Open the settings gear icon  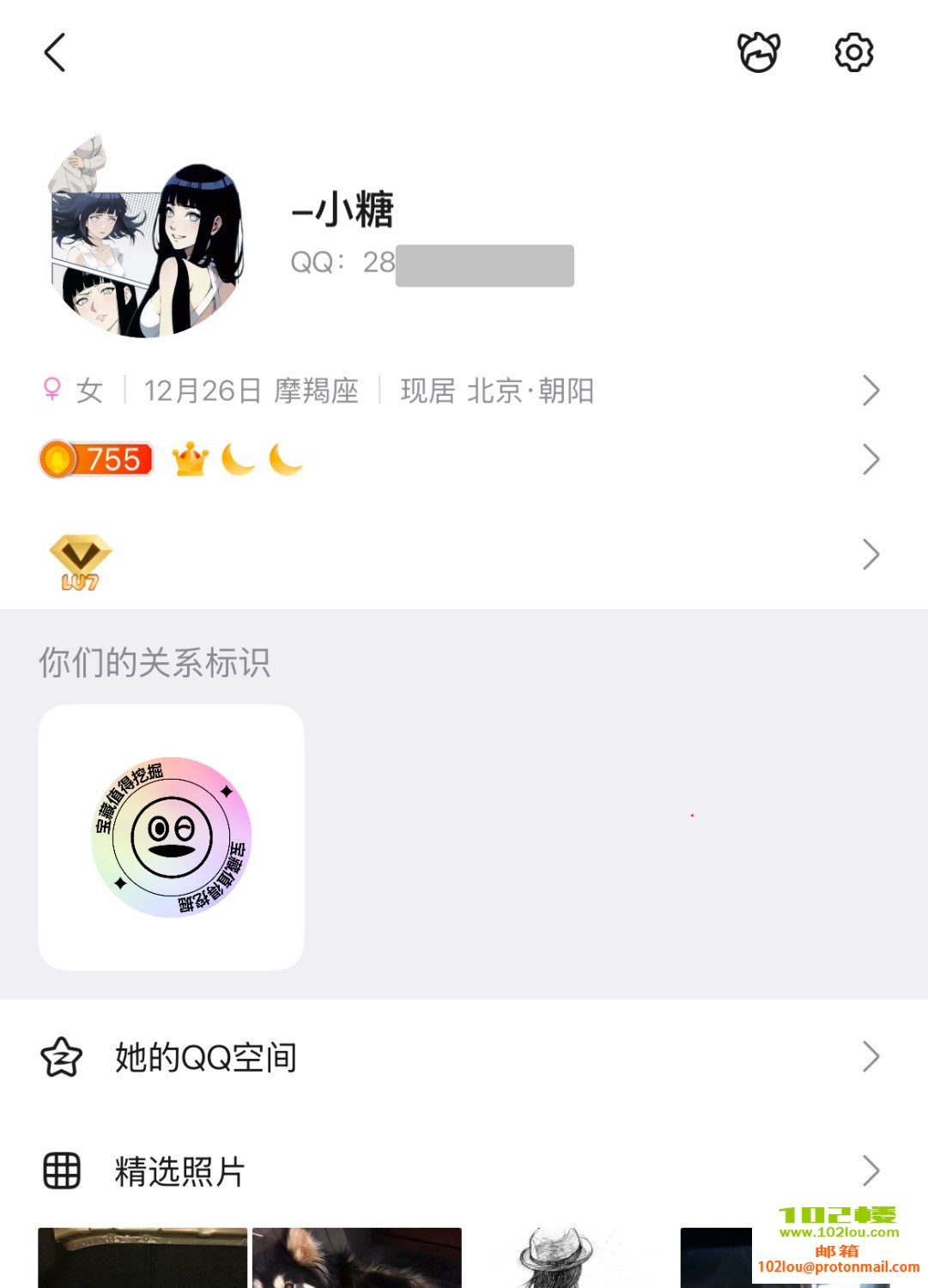click(853, 52)
